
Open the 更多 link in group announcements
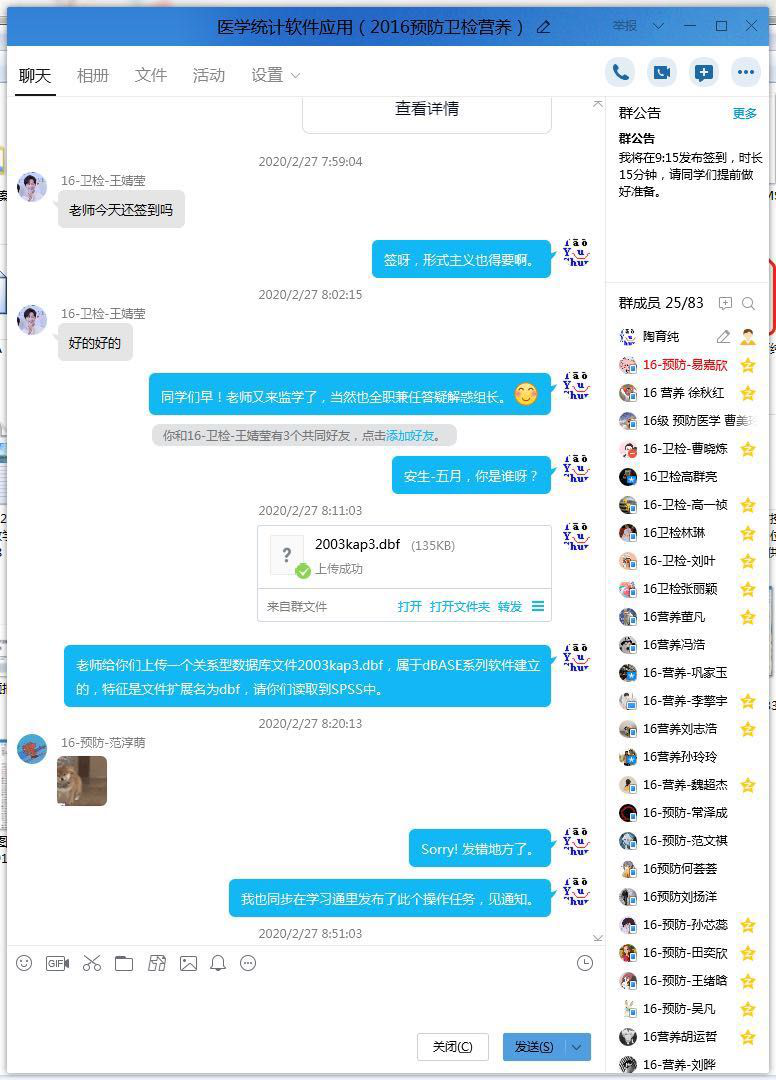pyautogui.click(x=744, y=114)
